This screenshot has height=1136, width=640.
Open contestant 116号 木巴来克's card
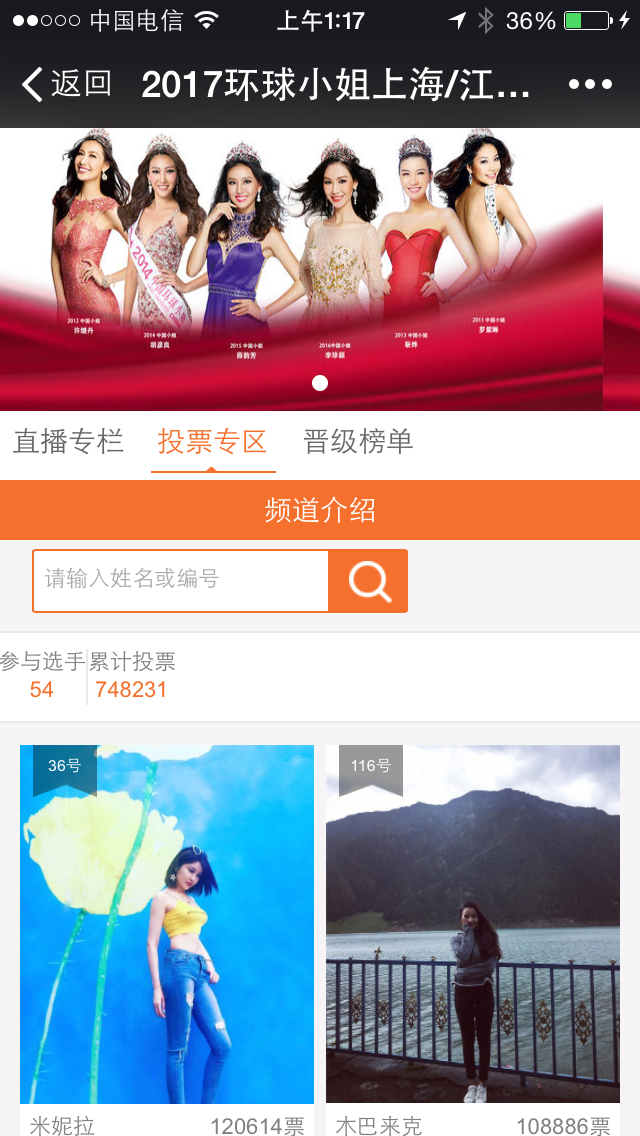473,923
